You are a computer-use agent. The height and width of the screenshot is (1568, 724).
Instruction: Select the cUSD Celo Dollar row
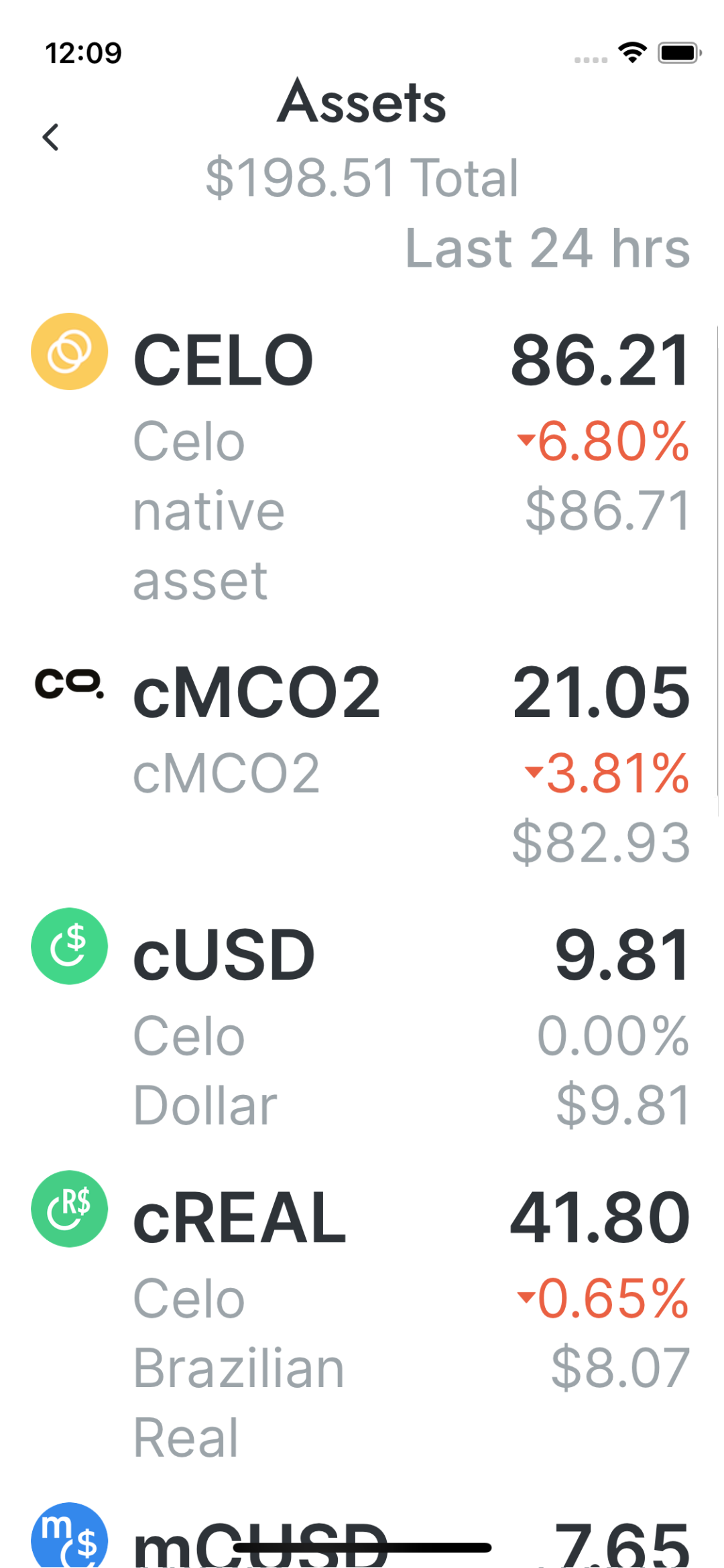point(361,1025)
